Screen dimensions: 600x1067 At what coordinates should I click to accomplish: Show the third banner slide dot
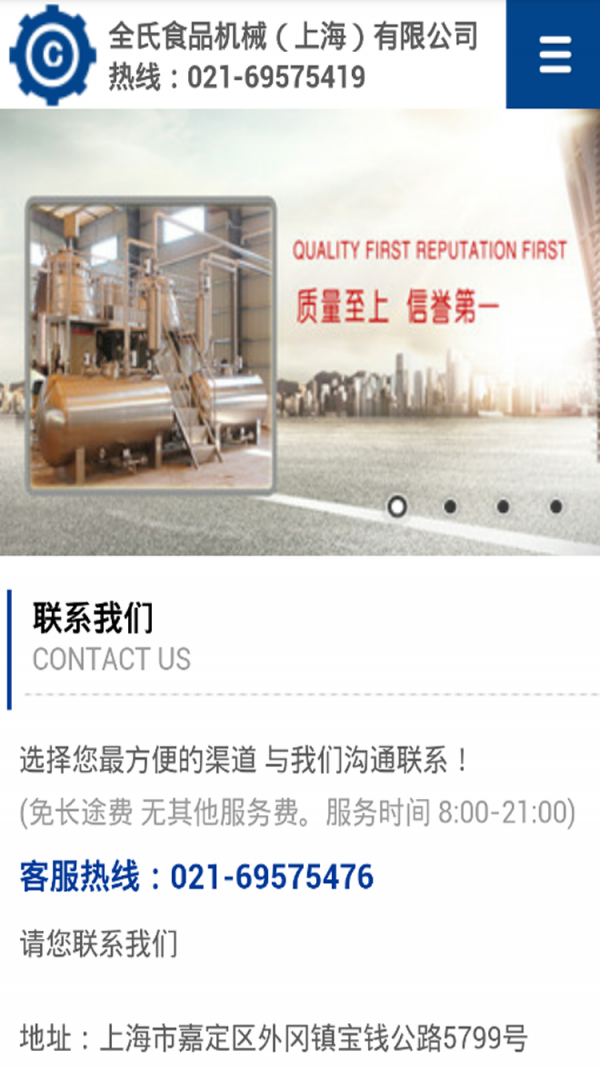click(x=503, y=506)
